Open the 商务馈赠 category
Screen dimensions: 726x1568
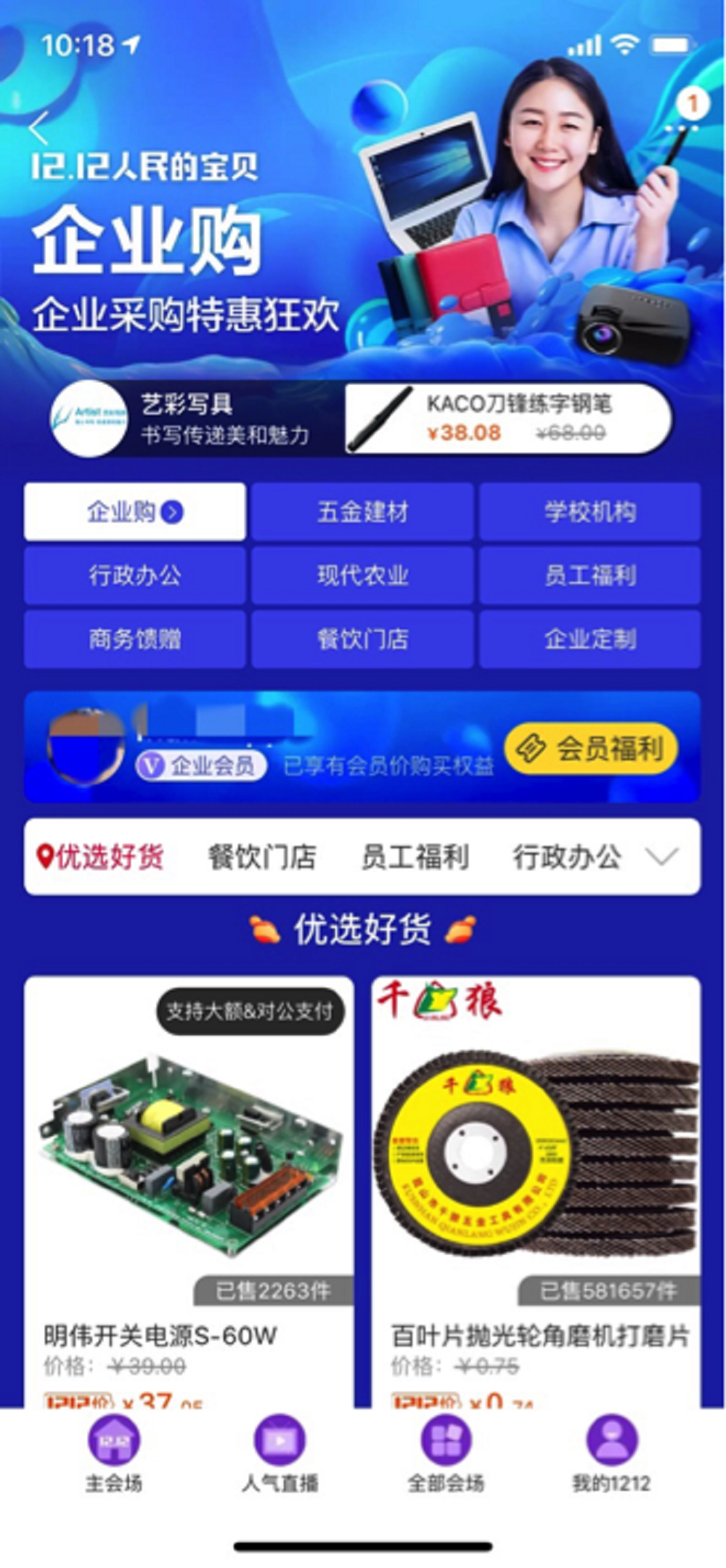click(135, 639)
